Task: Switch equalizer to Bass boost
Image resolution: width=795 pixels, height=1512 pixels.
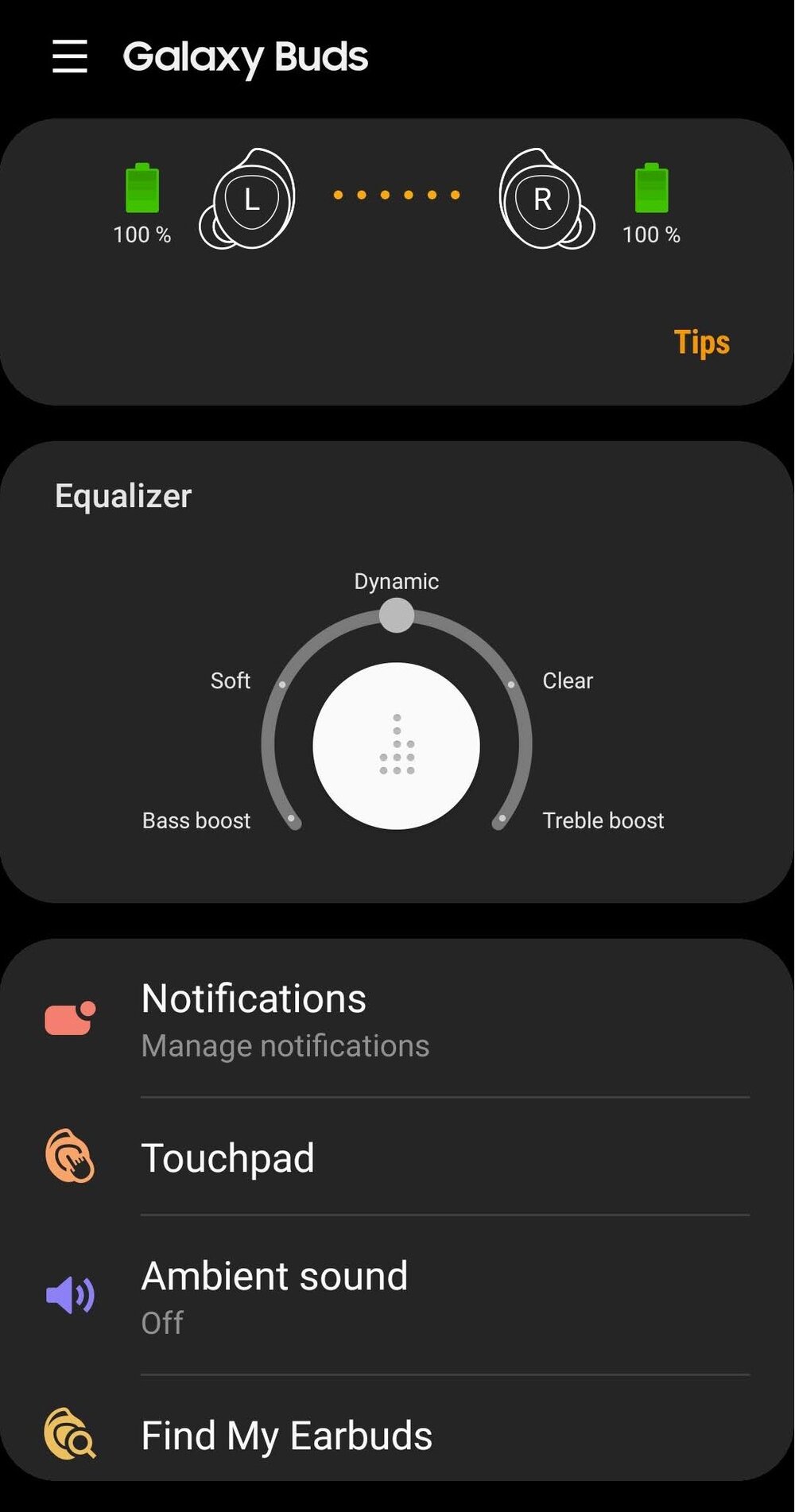Action: (293, 820)
